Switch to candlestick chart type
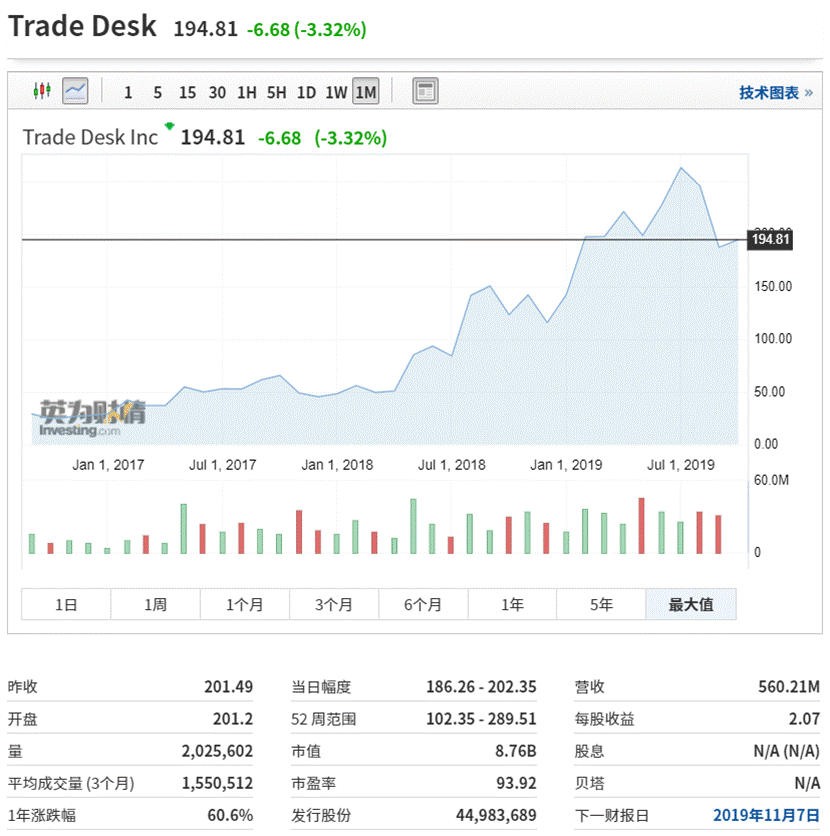This screenshot has height=836, width=830. pyautogui.click(x=41, y=92)
